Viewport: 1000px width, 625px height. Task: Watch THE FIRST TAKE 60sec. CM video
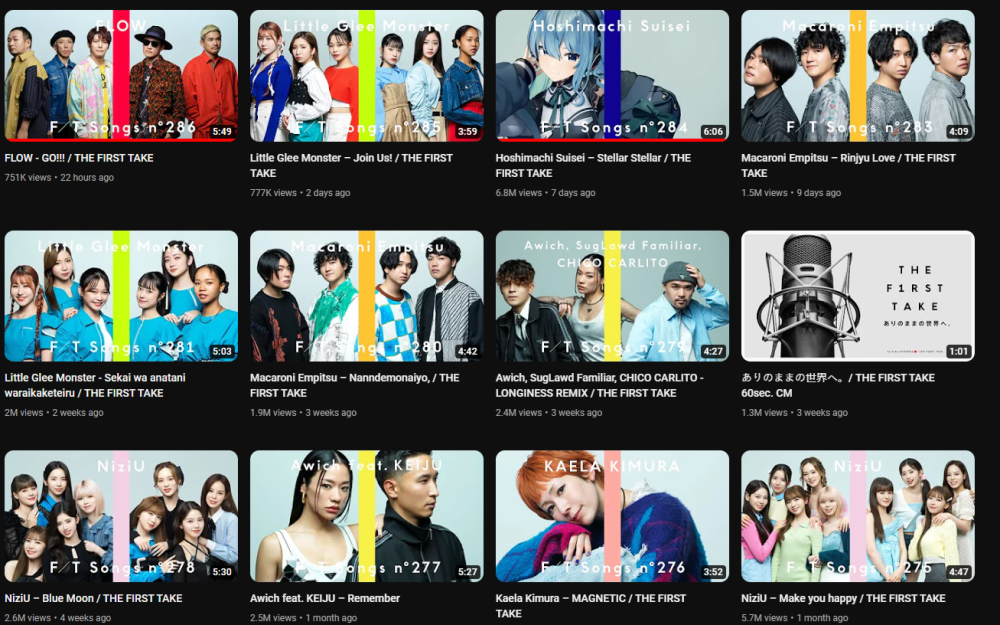coord(857,296)
